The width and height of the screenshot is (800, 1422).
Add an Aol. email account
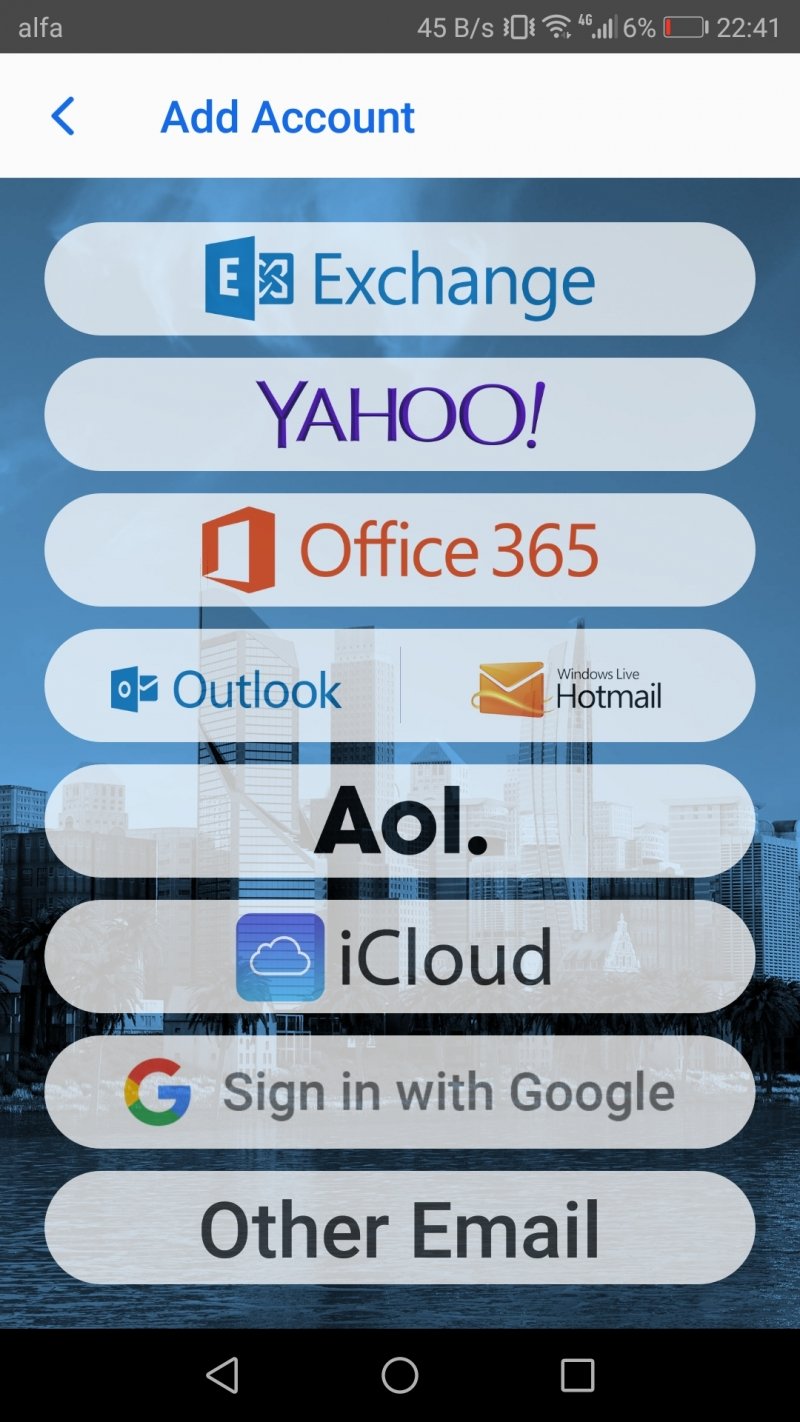pyautogui.click(x=400, y=821)
